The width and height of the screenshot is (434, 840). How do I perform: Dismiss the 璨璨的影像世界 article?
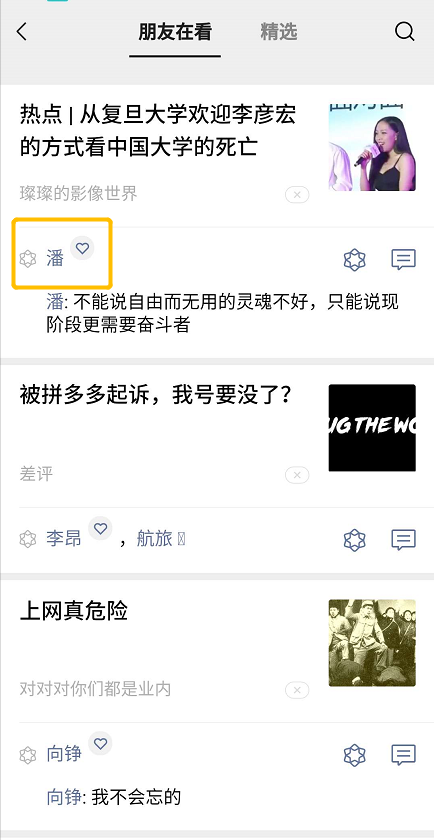click(297, 194)
